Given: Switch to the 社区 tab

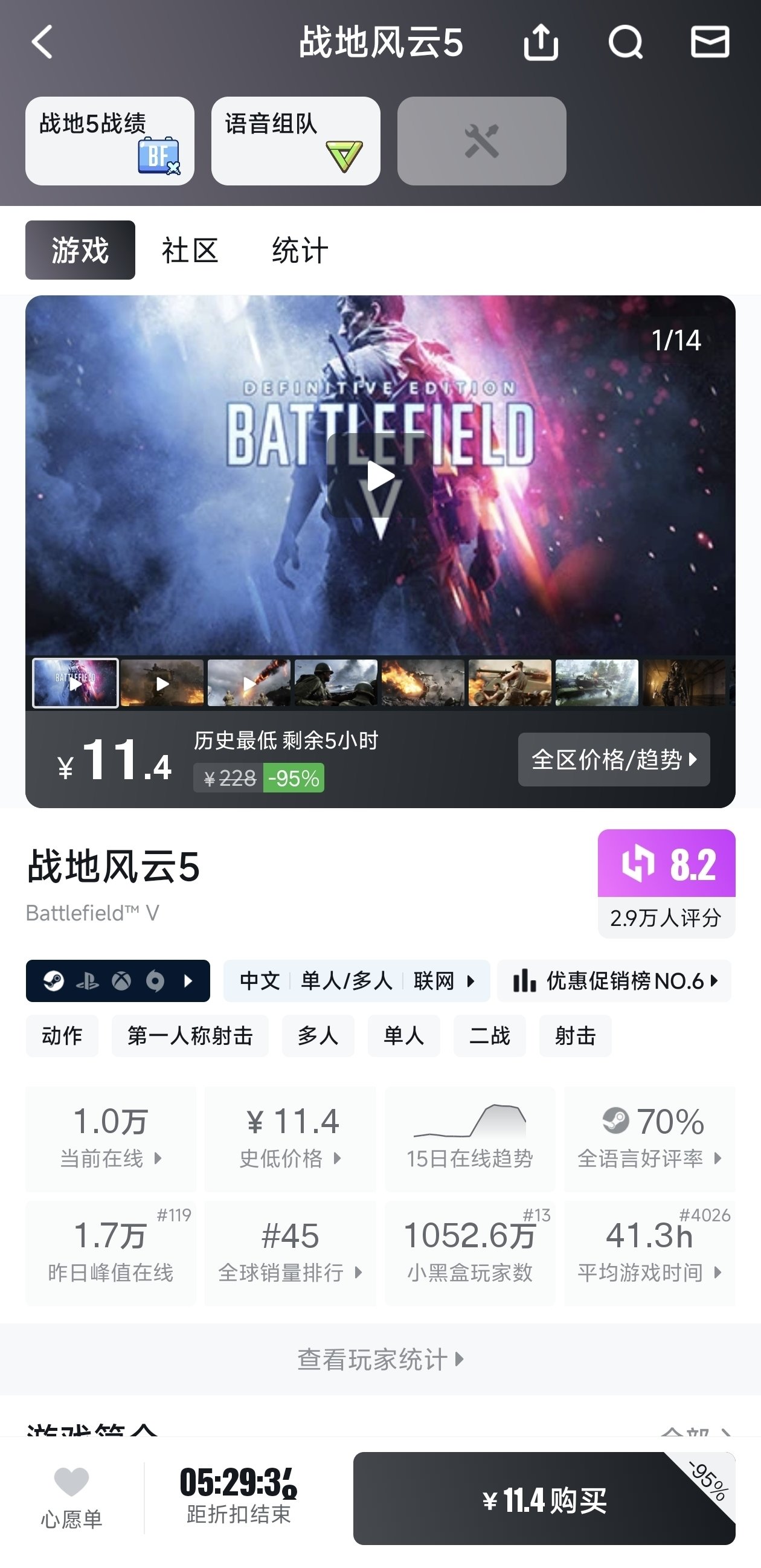Looking at the screenshot, I should click(190, 250).
